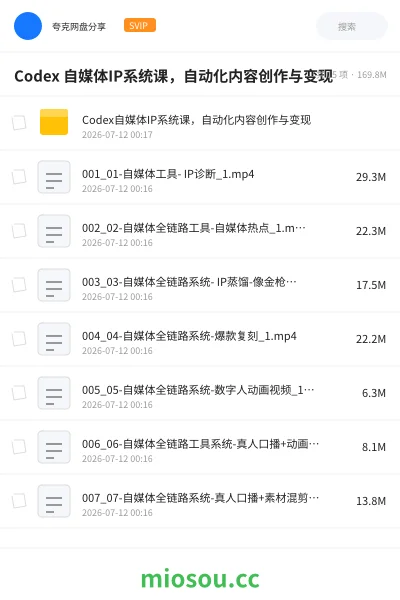Select the checkbox next to file 007_07
Screen dimensions: 400x600
[x=19, y=501]
